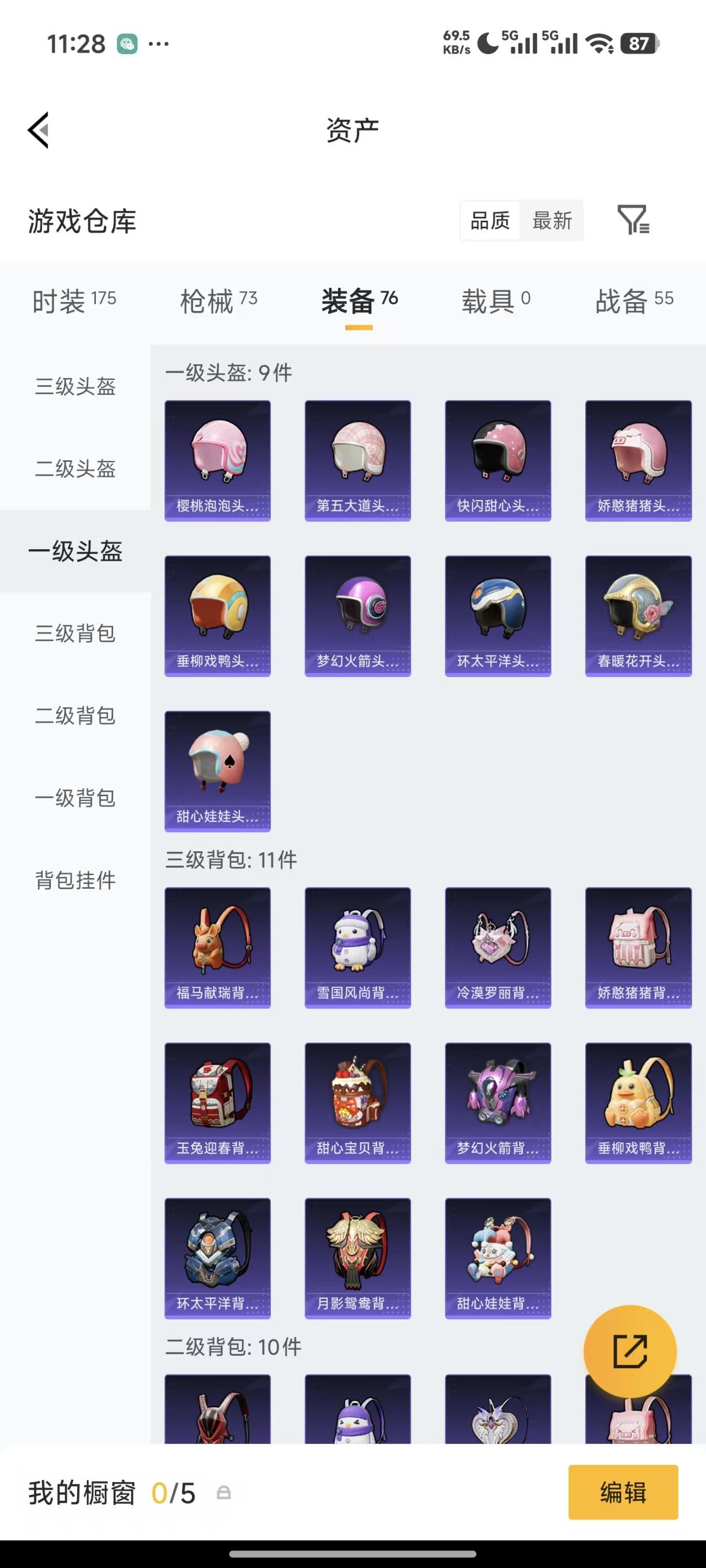Screen dimensions: 706x1568
Task: Select the 樱桃泡泡头 helmet thumbnail
Action: point(217,461)
